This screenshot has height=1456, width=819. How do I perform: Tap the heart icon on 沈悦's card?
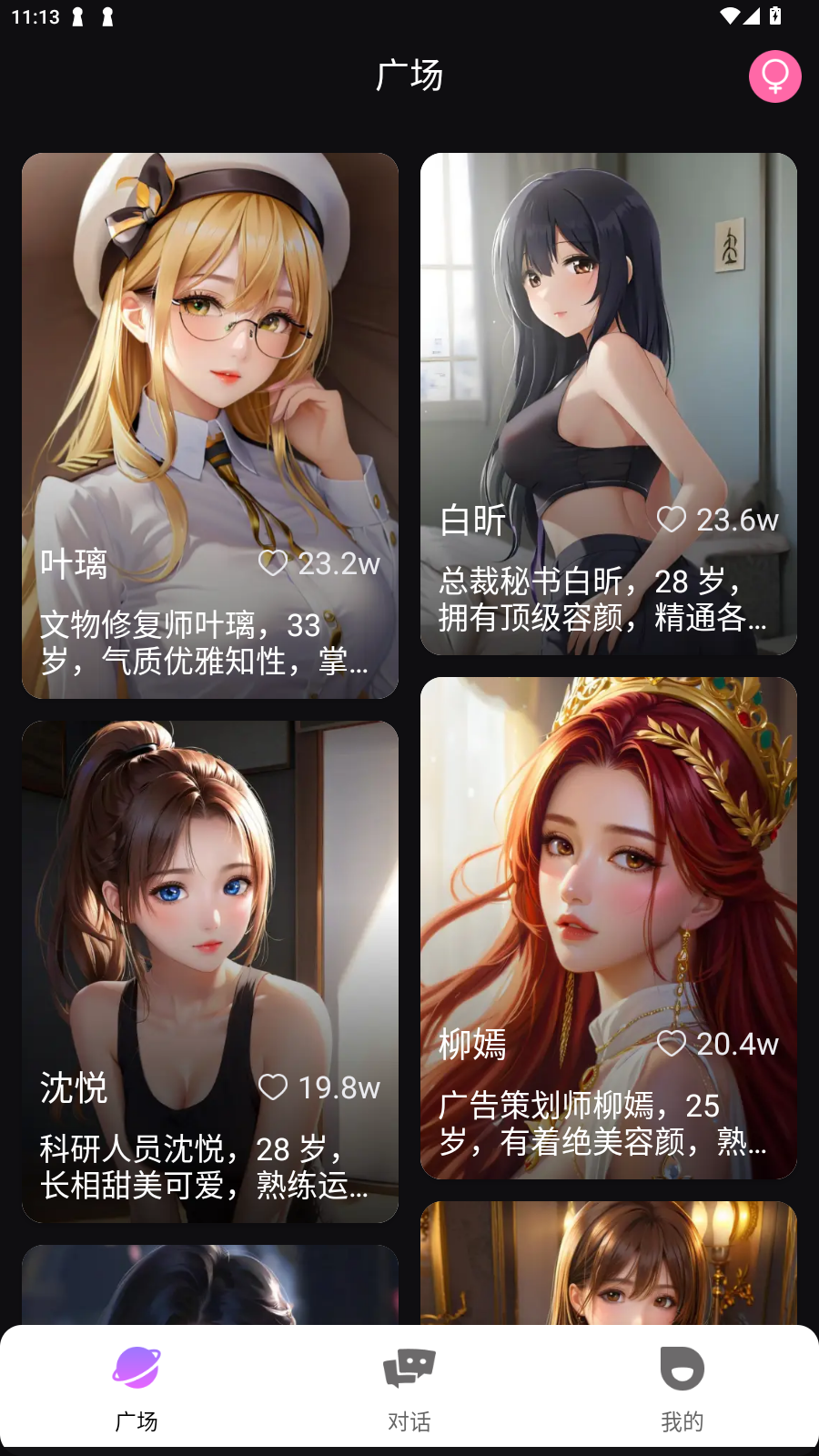coord(272,1087)
